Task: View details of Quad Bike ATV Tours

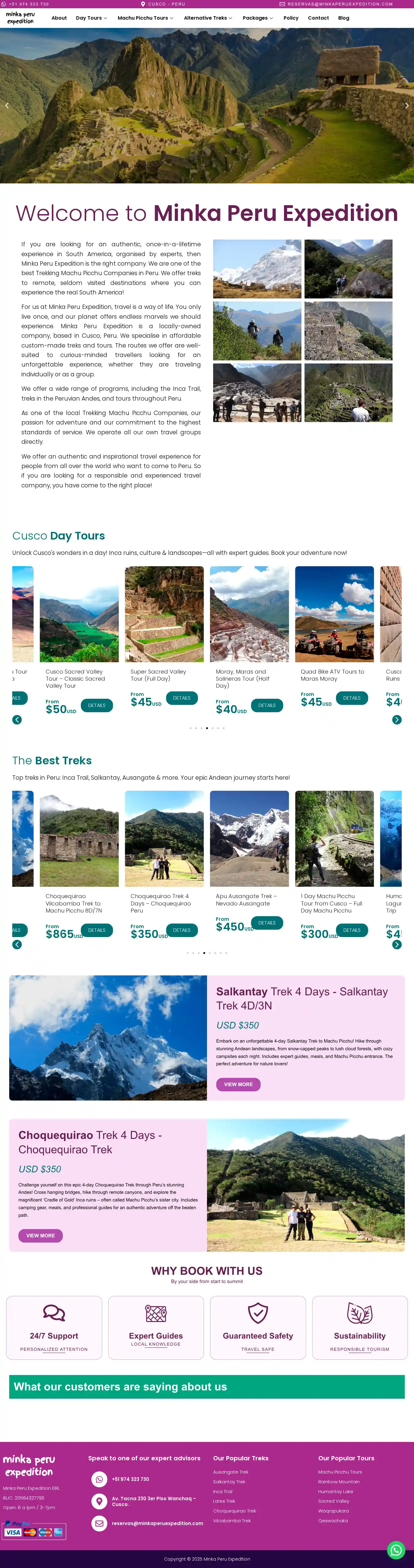Action: pos(351,698)
